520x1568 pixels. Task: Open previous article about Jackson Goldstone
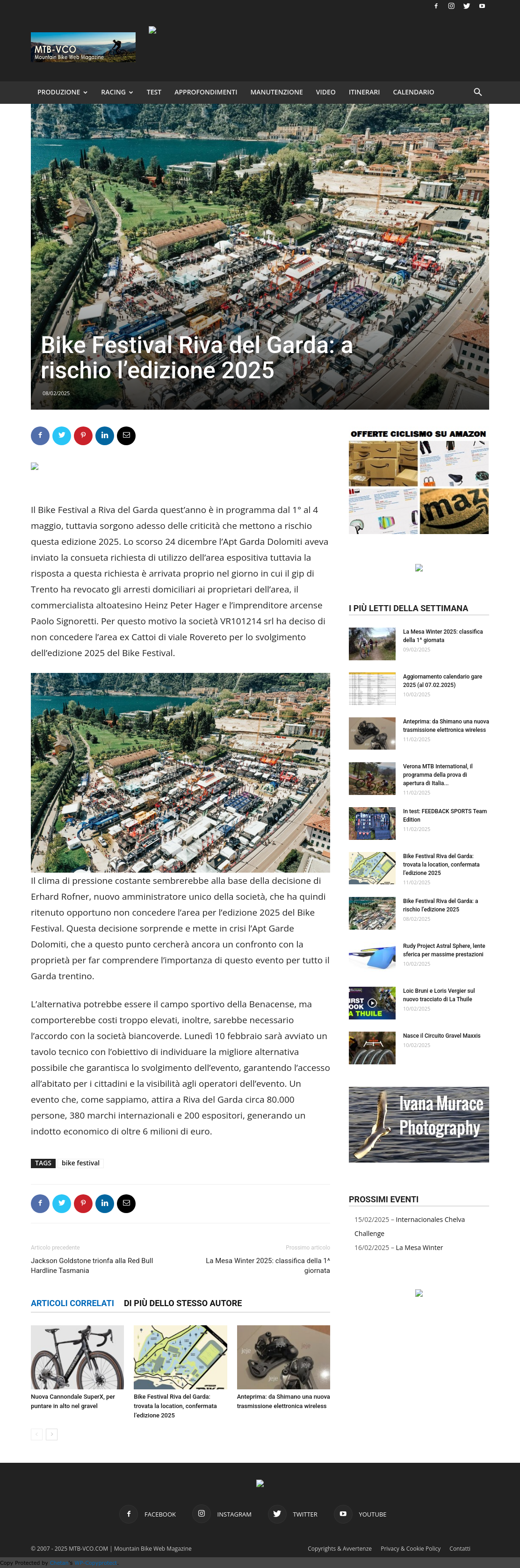(92, 1265)
